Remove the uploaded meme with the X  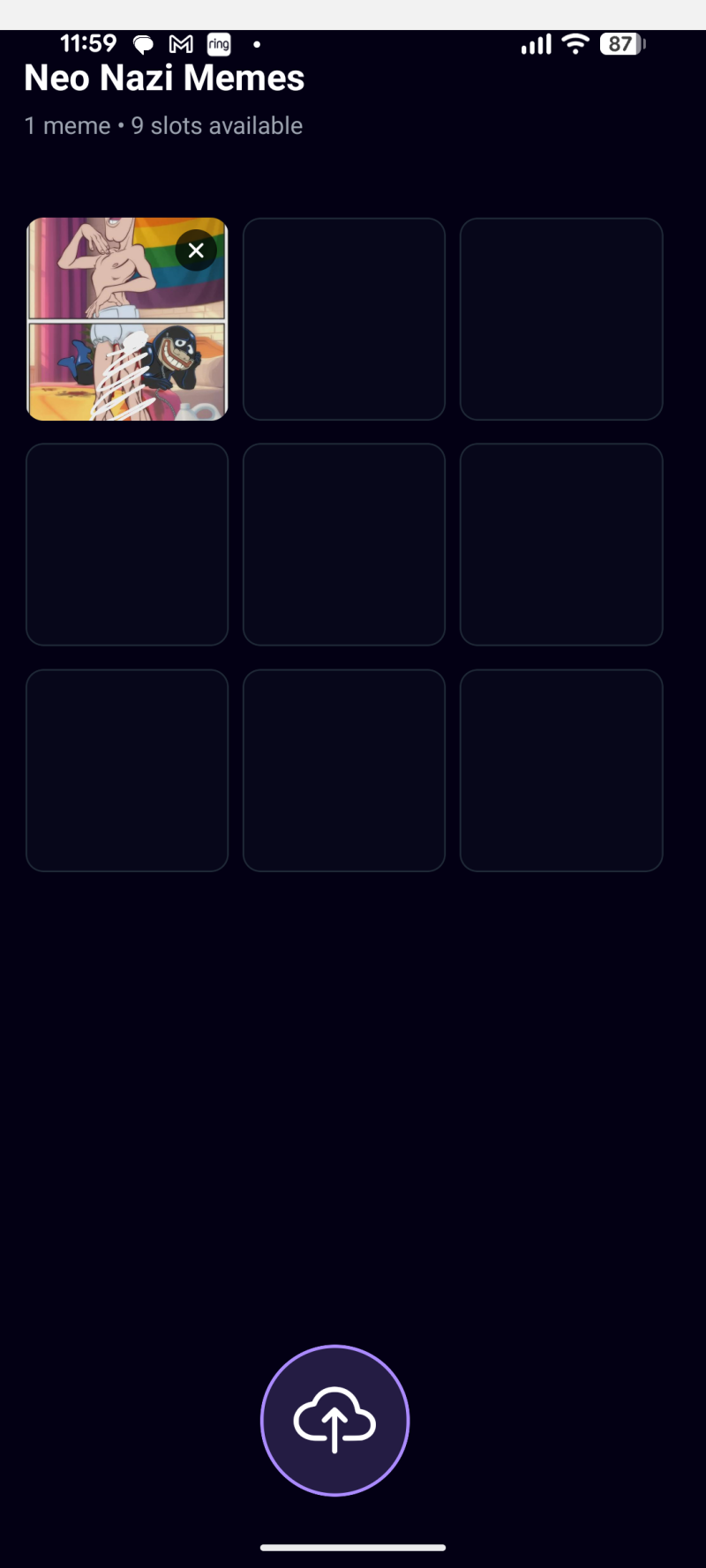click(x=196, y=250)
